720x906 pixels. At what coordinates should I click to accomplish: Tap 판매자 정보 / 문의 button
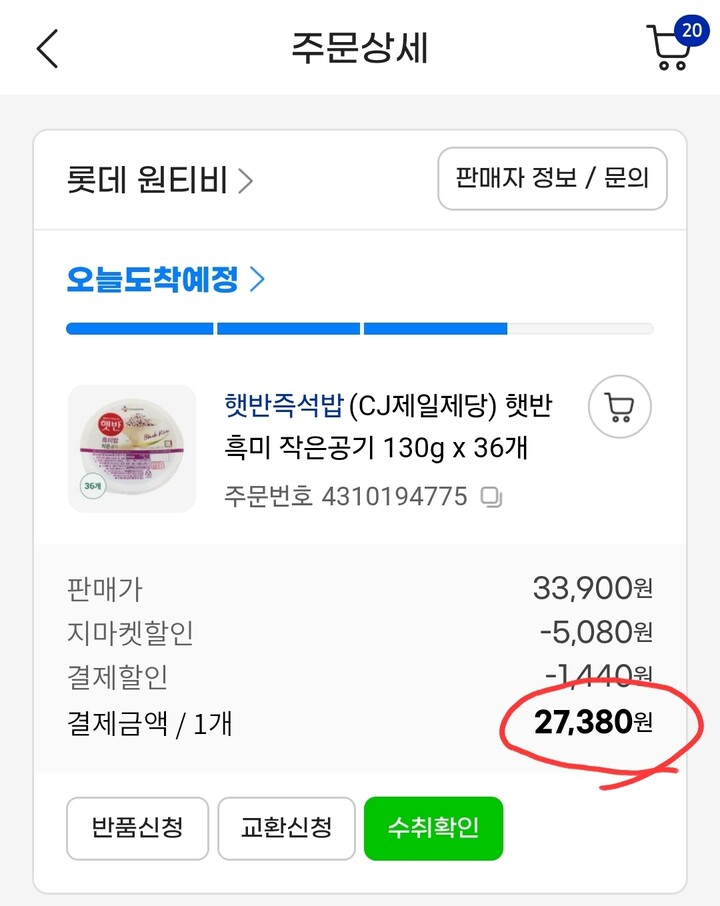(x=551, y=179)
